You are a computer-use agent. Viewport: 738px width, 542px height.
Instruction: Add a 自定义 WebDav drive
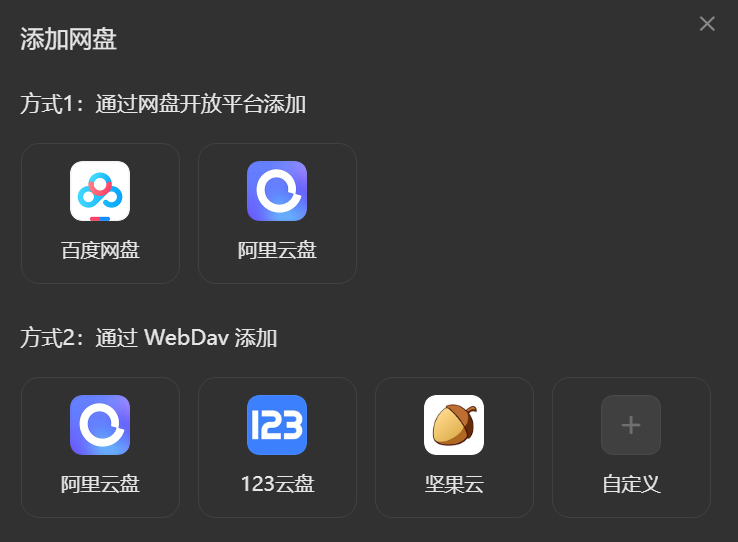pos(631,447)
